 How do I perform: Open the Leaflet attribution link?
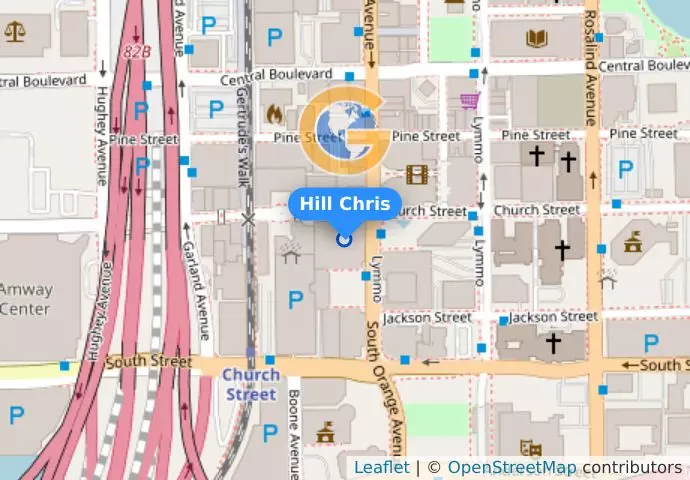[x=381, y=467]
